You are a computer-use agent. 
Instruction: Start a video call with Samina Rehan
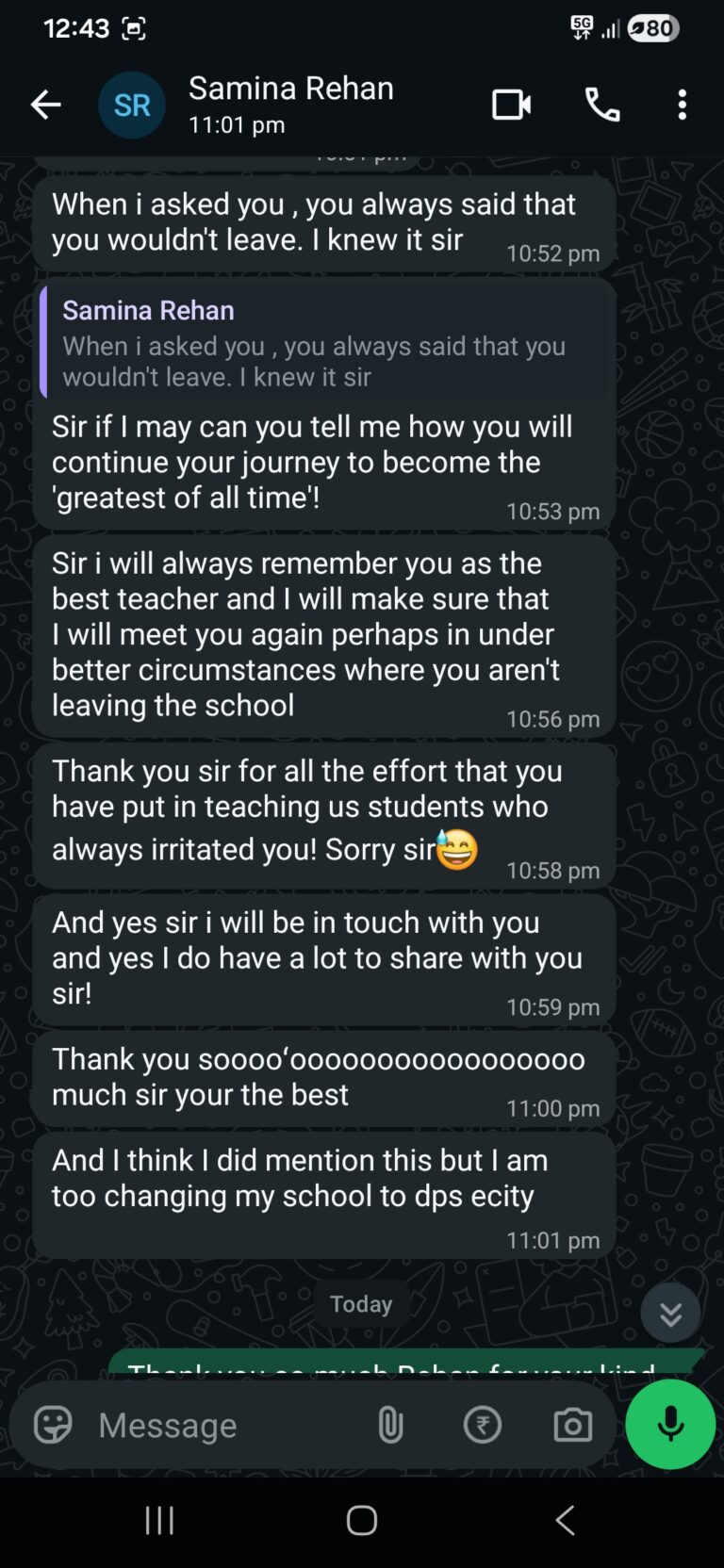click(x=511, y=105)
